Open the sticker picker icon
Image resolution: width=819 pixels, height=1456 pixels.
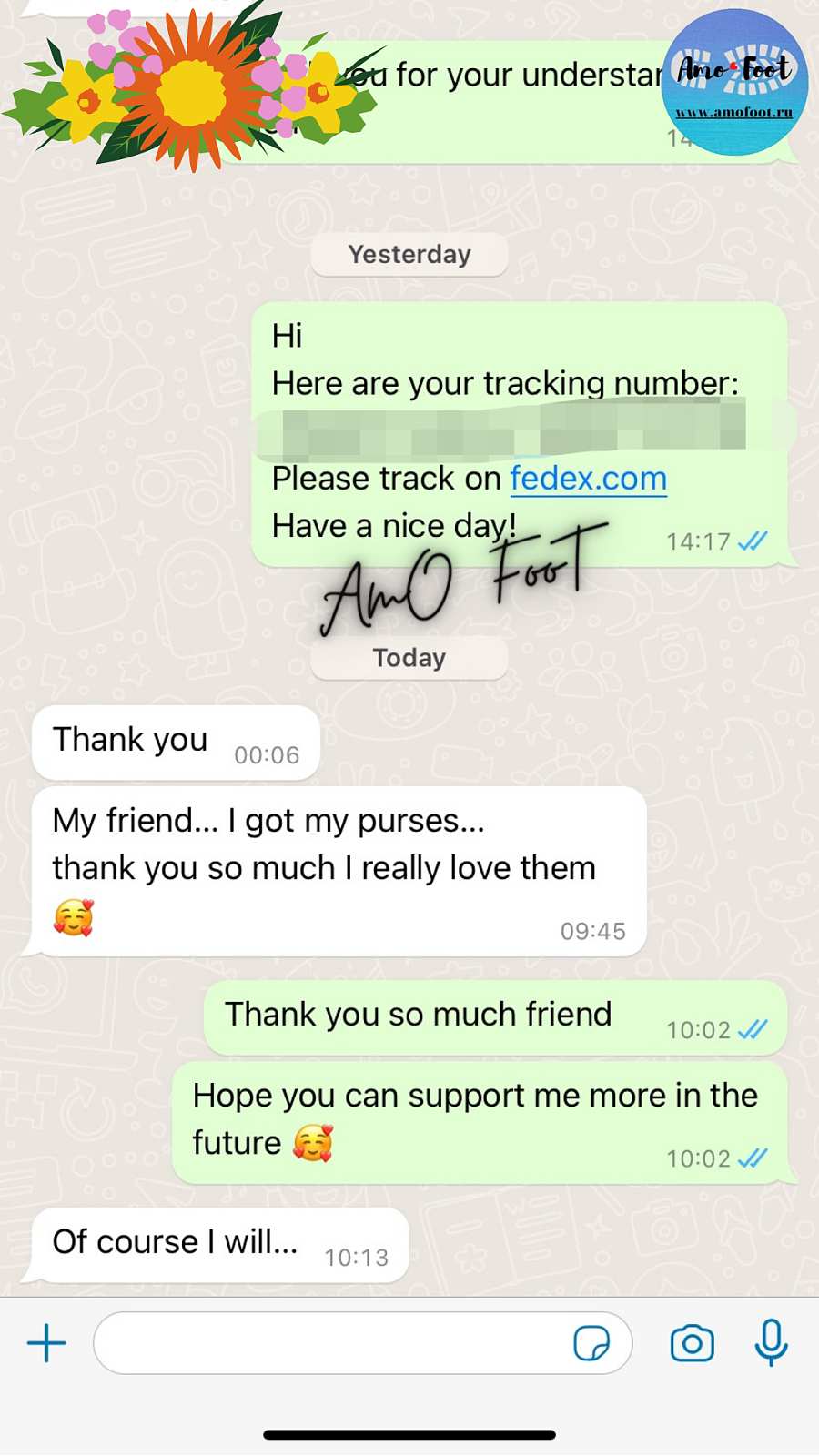coord(591,1343)
